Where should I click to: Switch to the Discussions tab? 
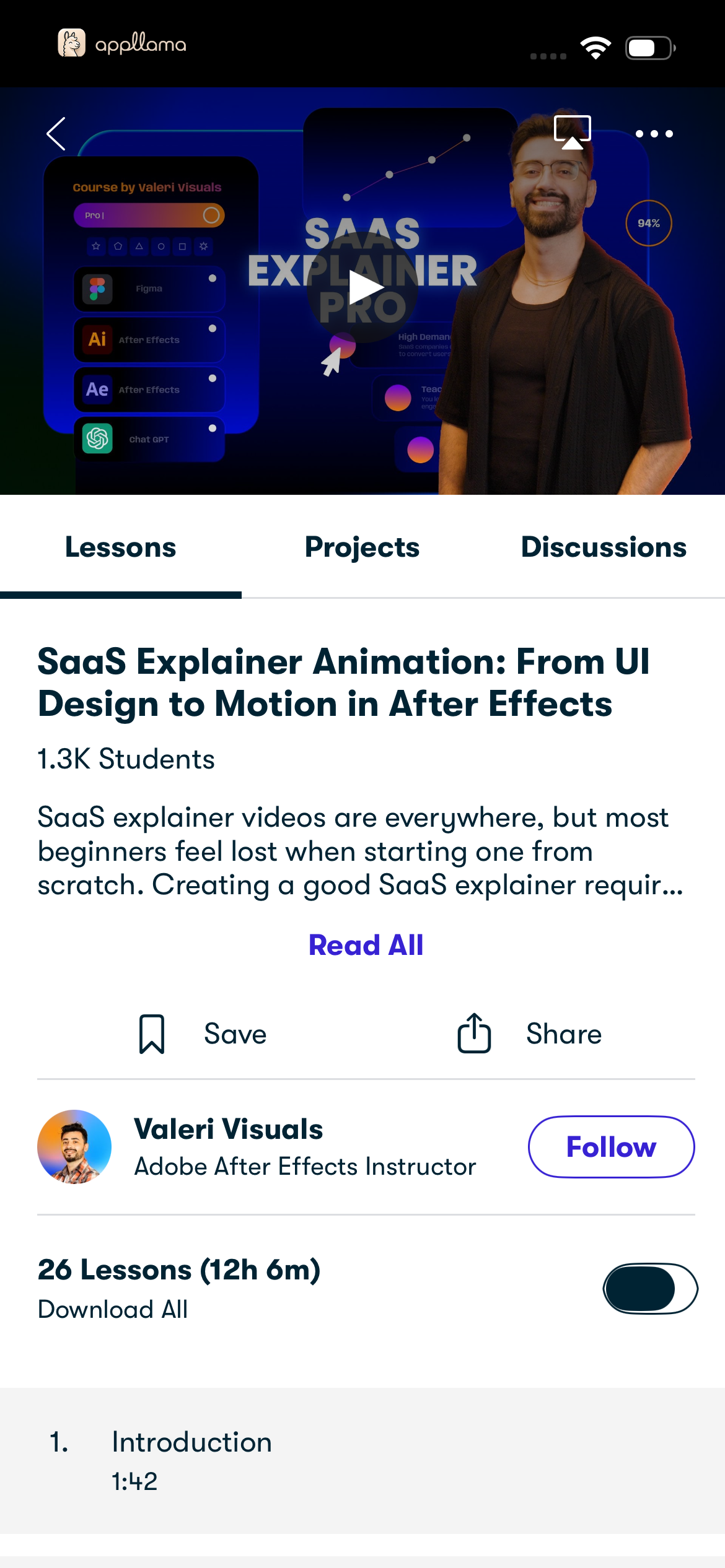pos(604,547)
